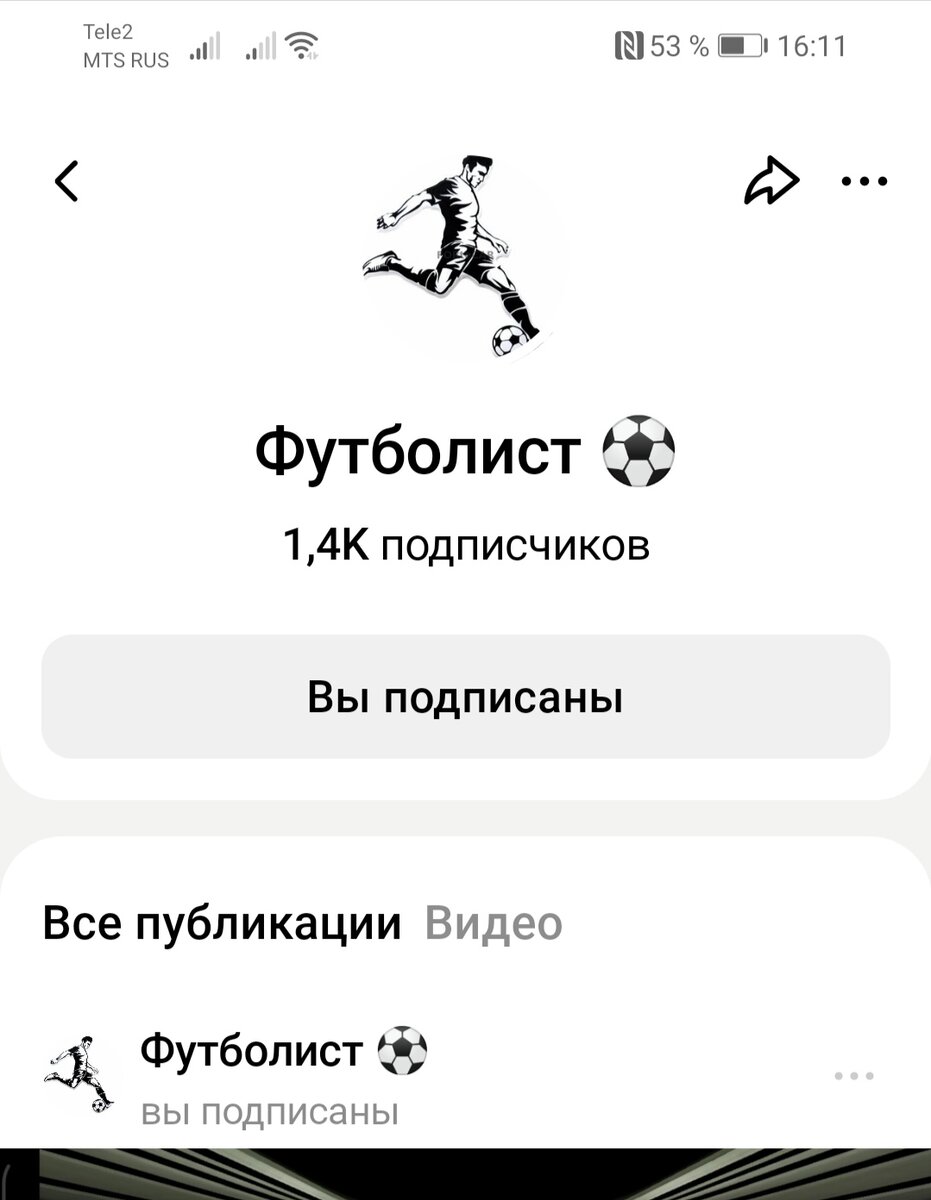Open the 1,4K подписчиков subscriber count
The height and width of the screenshot is (1200, 931).
465,545
